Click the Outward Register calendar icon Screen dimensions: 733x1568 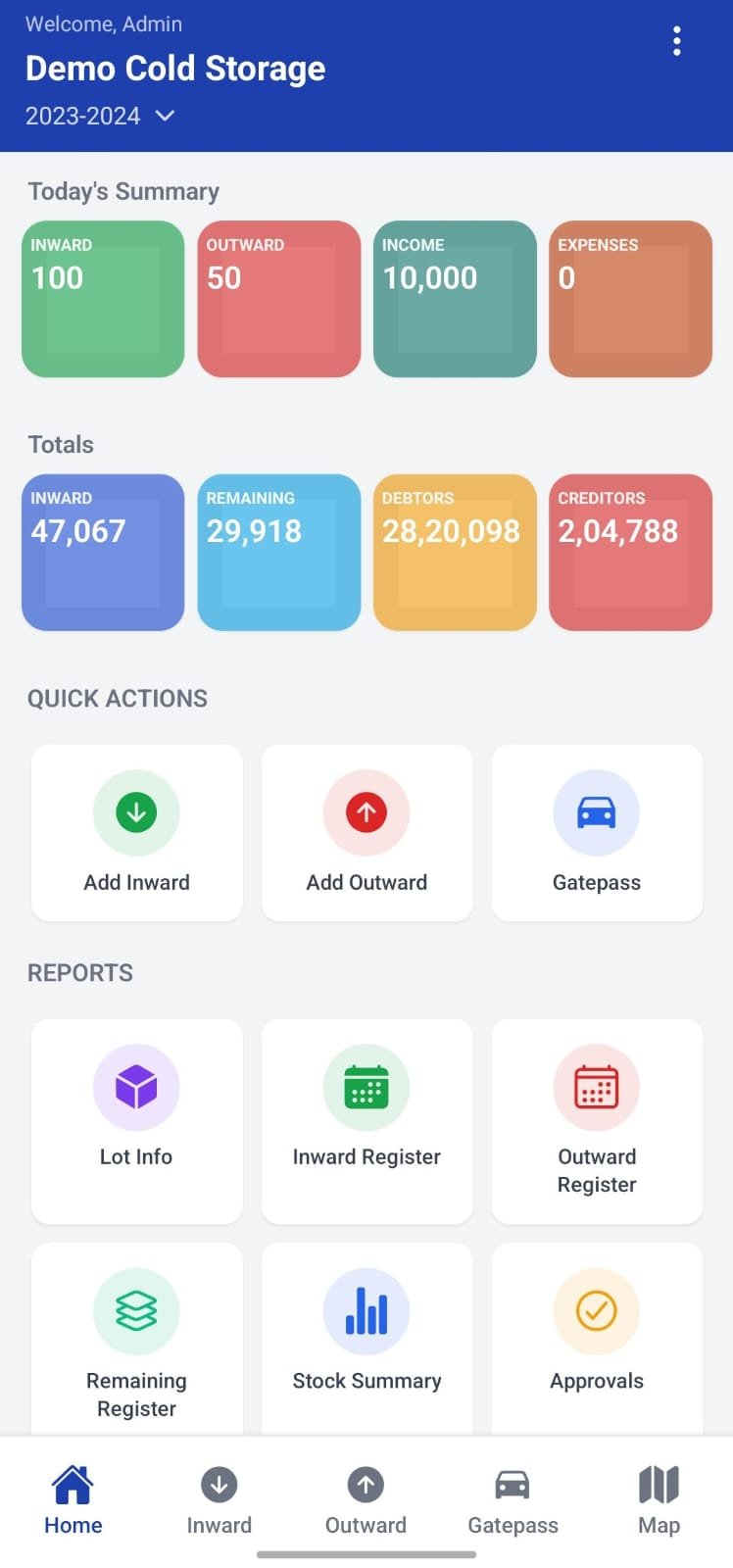point(596,1086)
